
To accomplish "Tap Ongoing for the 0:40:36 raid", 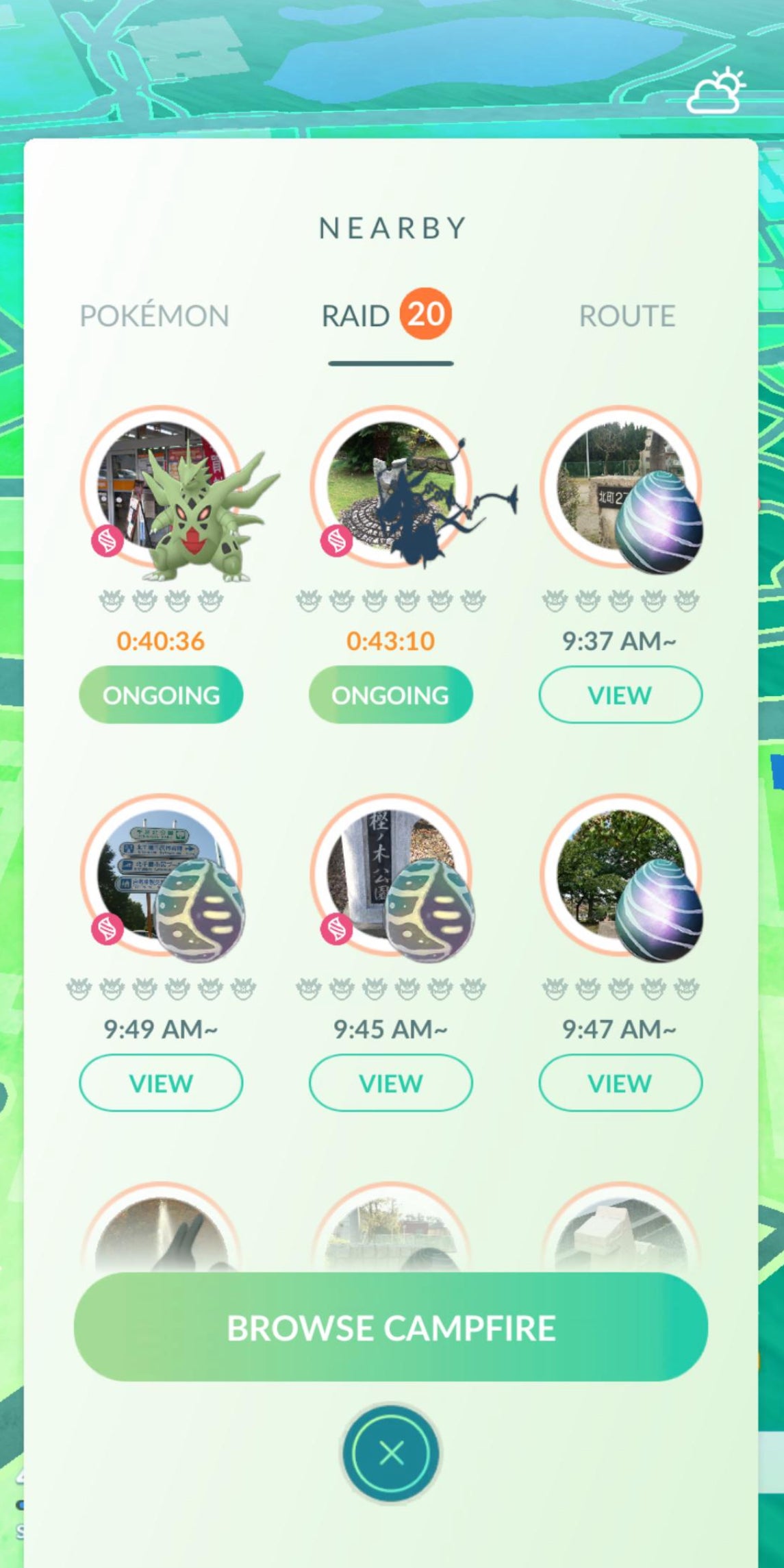I will pos(161,695).
